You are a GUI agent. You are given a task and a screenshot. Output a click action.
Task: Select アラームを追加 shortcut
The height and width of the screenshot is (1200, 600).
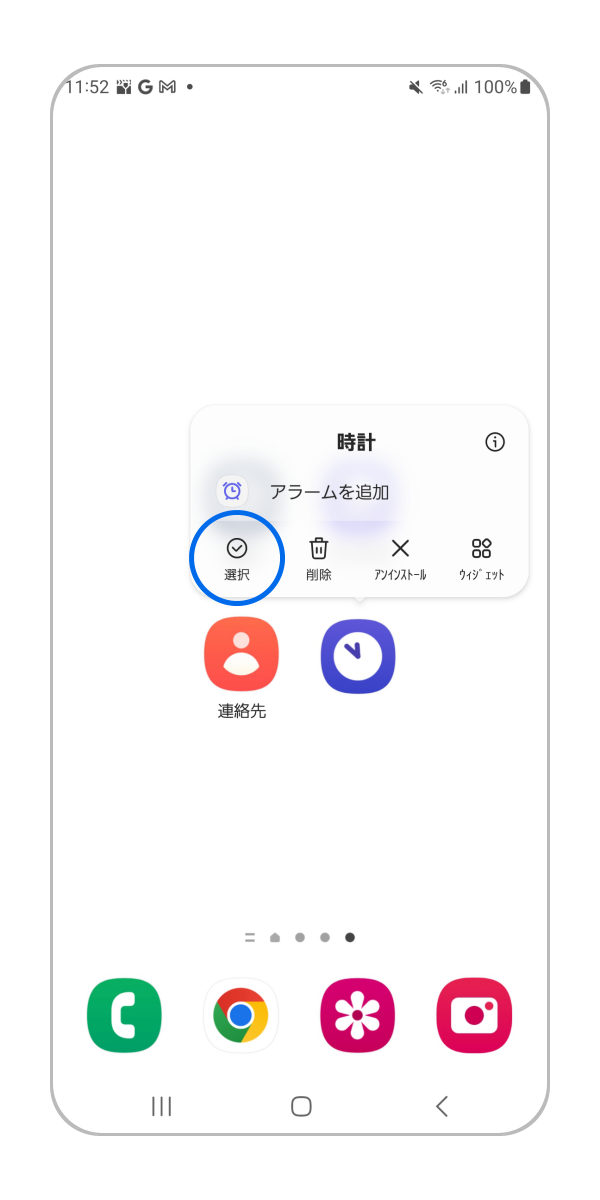pyautogui.click(x=329, y=492)
